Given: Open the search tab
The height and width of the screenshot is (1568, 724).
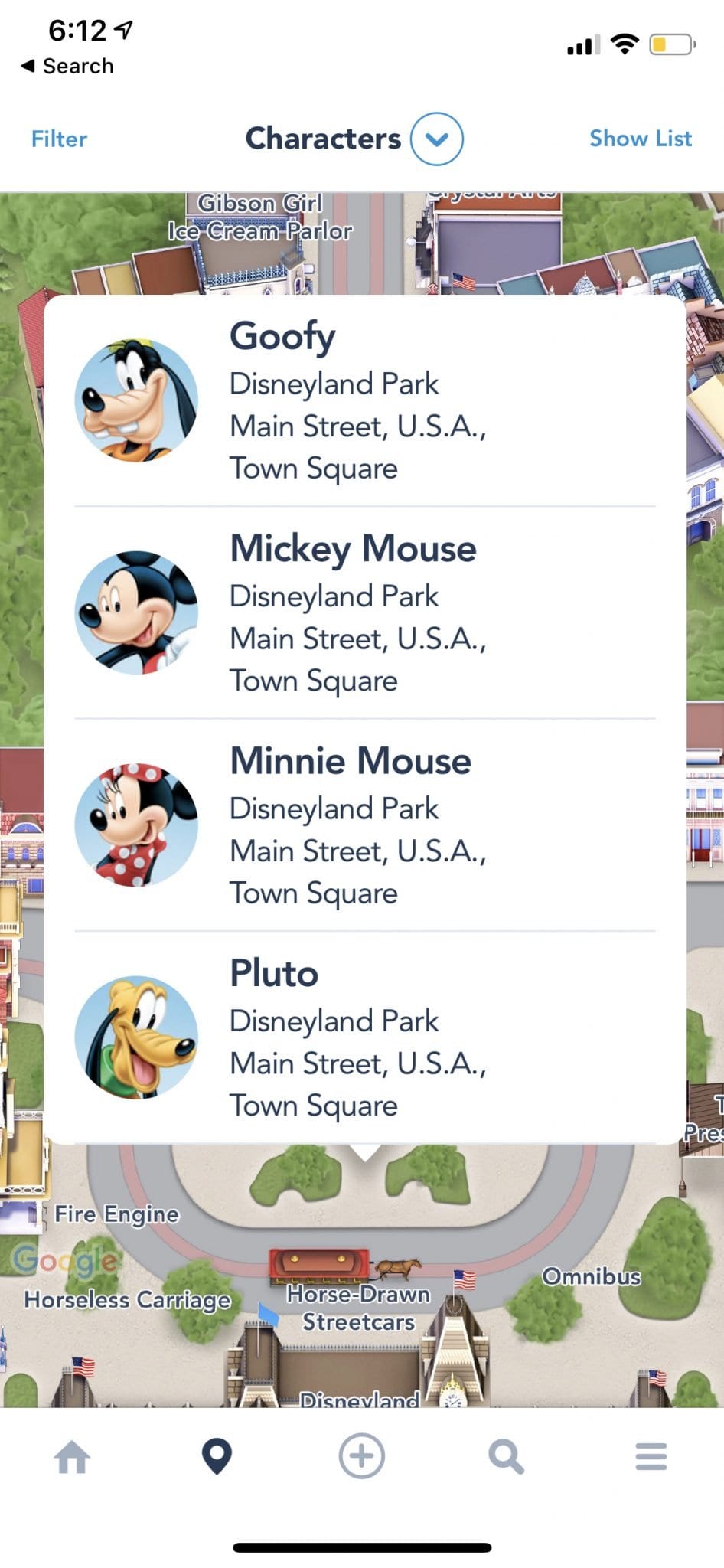Looking at the screenshot, I should click(x=506, y=1456).
